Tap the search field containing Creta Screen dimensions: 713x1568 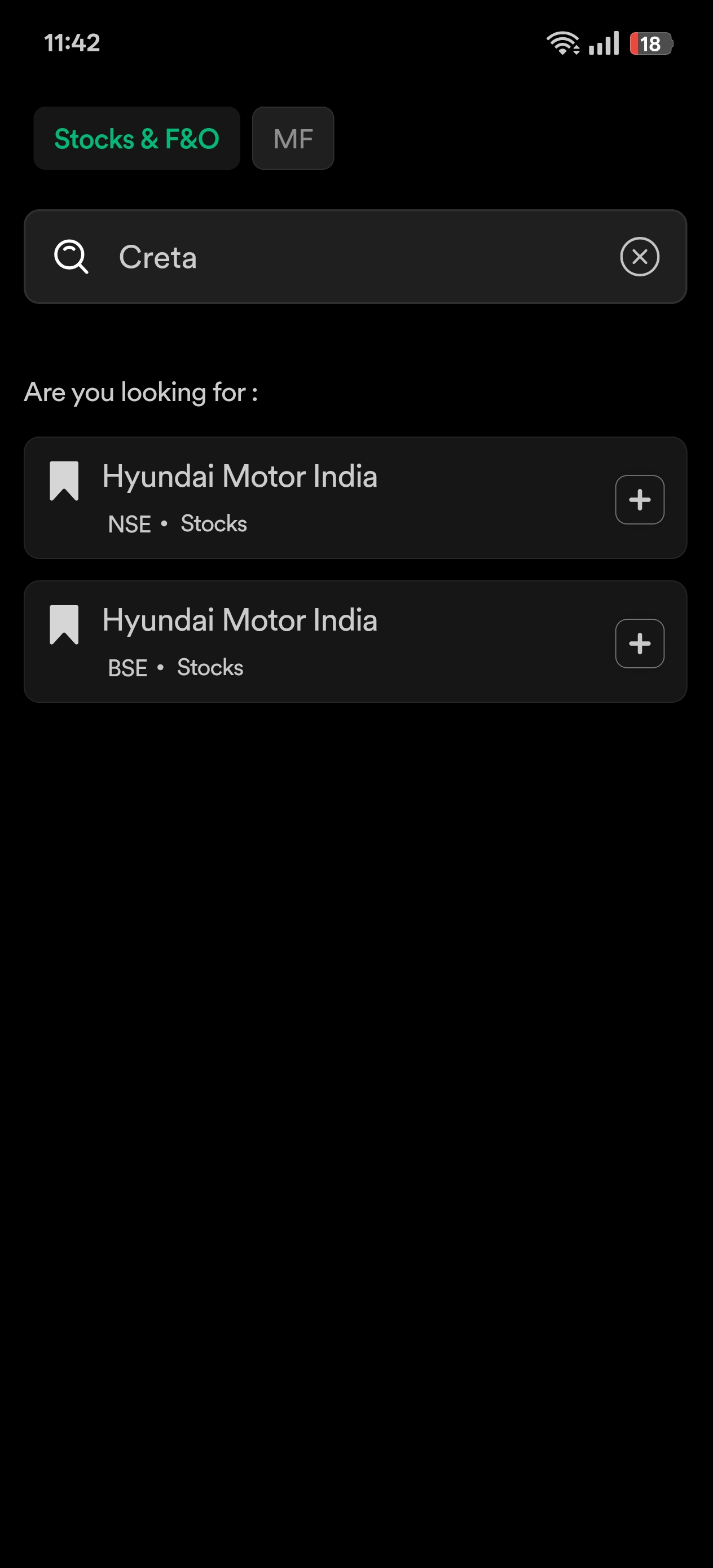point(353,257)
